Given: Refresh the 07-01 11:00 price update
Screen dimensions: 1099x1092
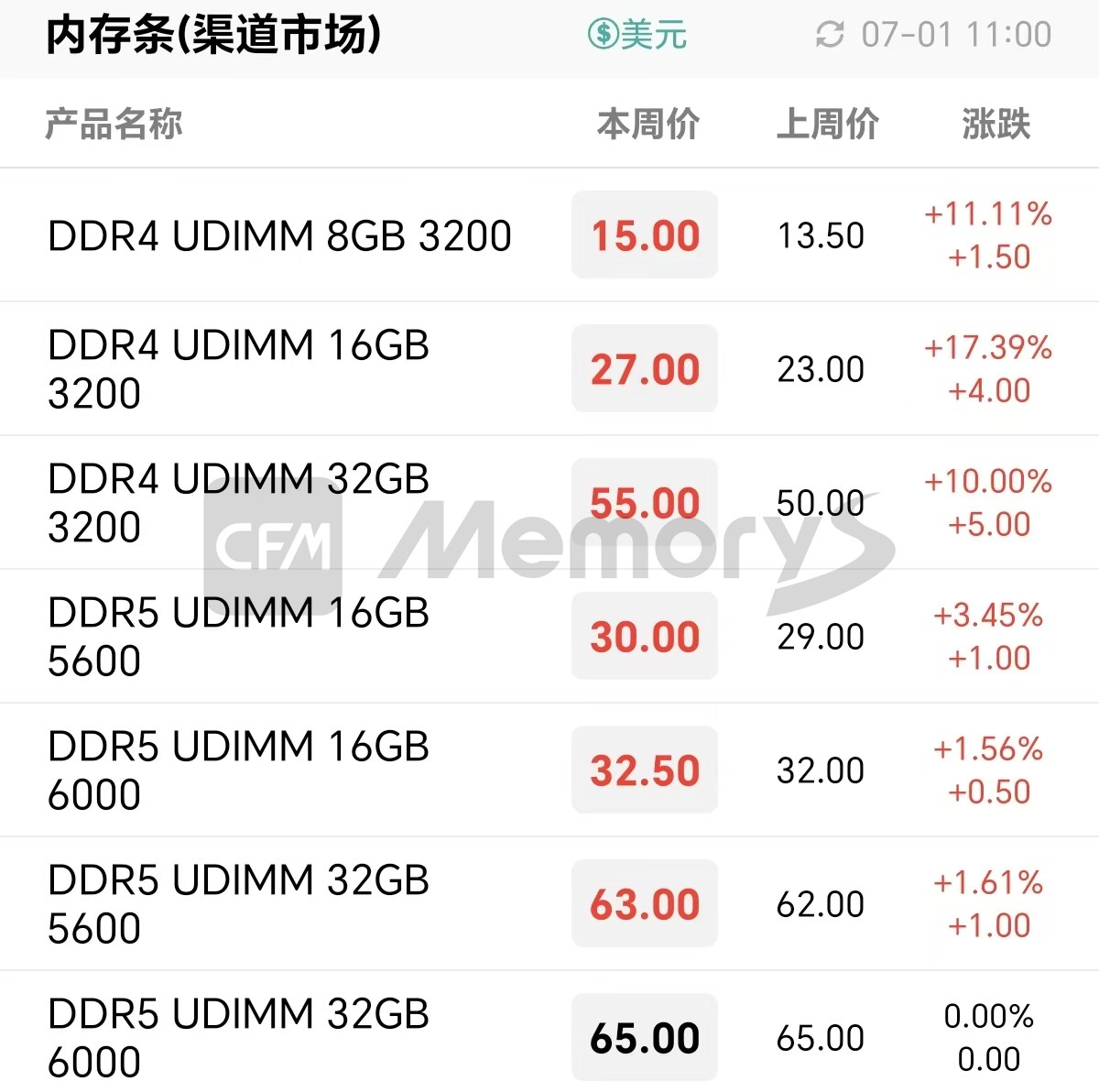Looking at the screenshot, I should tap(830, 35).
